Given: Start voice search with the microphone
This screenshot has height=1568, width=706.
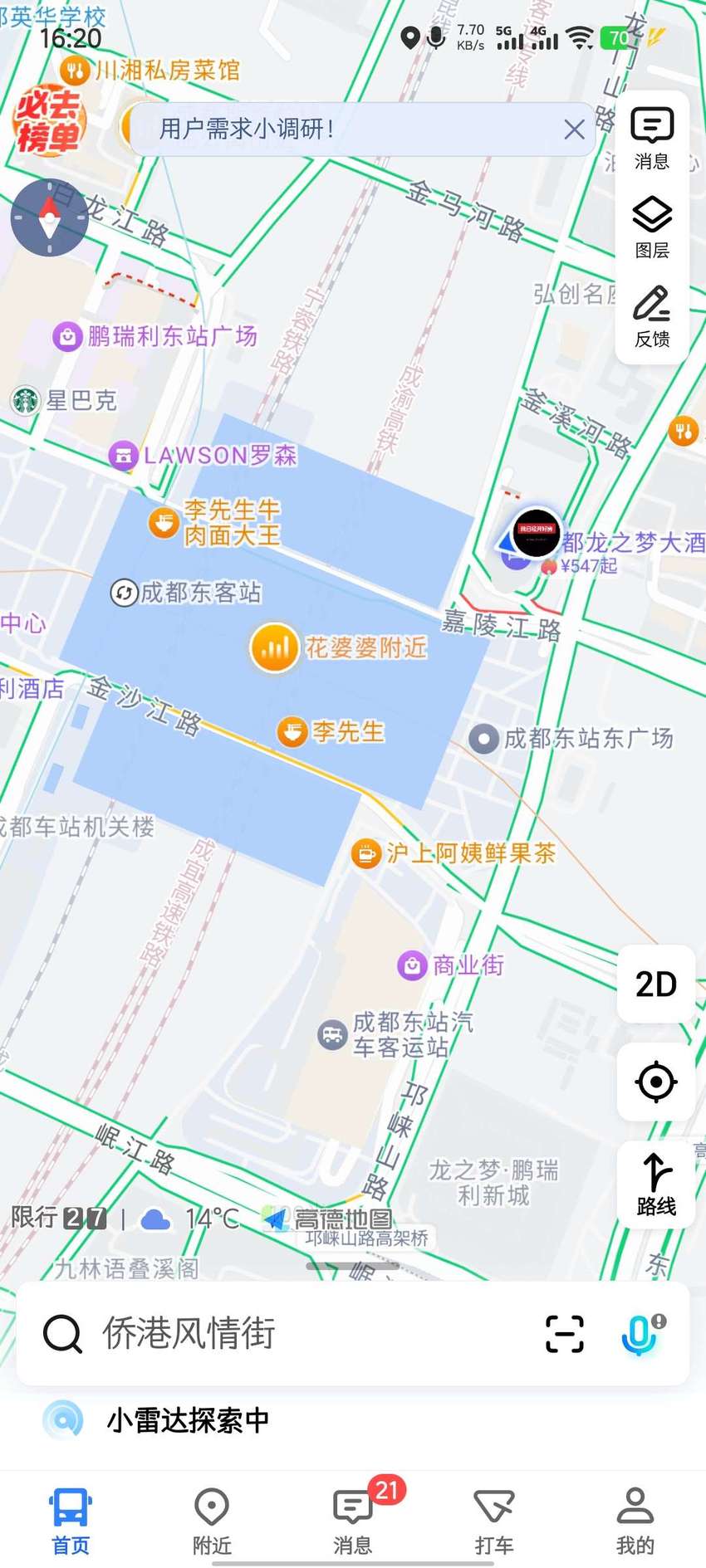Looking at the screenshot, I should pyautogui.click(x=641, y=1334).
